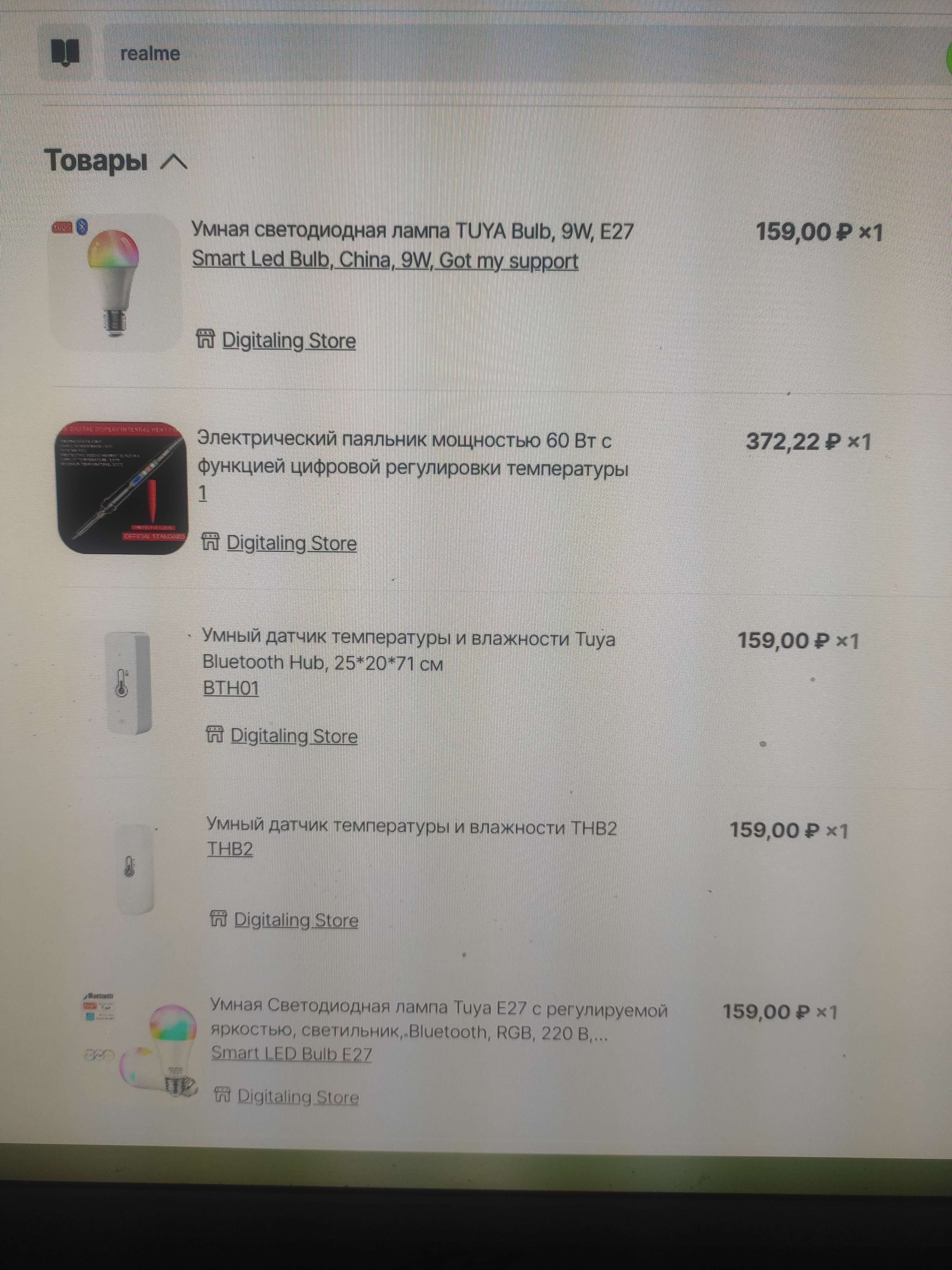Visit Digitaling Store under Smart LED Bulb E27
Image resolution: width=952 pixels, height=1270 pixels.
point(297,1096)
